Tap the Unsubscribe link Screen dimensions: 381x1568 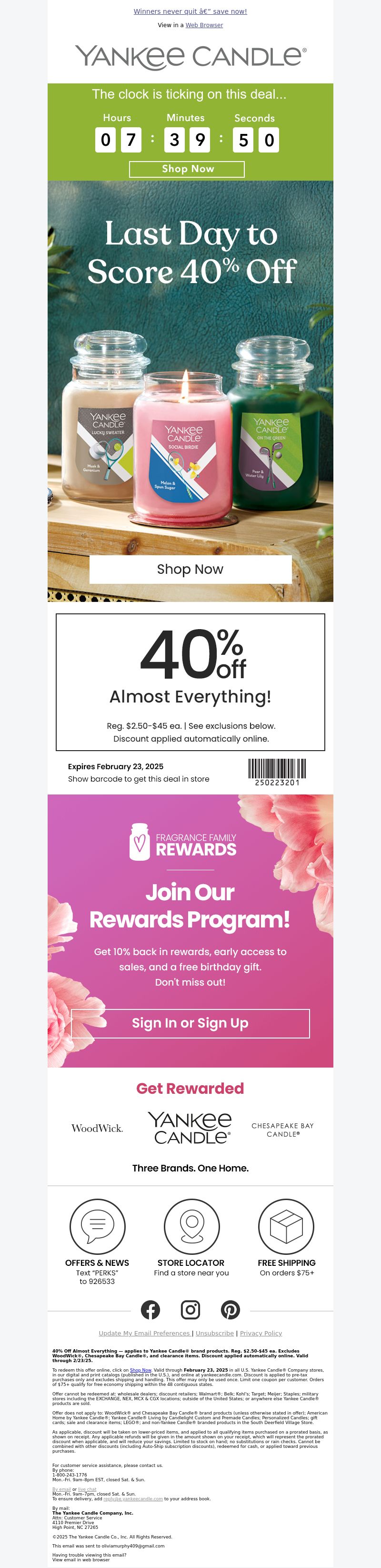(x=214, y=1333)
